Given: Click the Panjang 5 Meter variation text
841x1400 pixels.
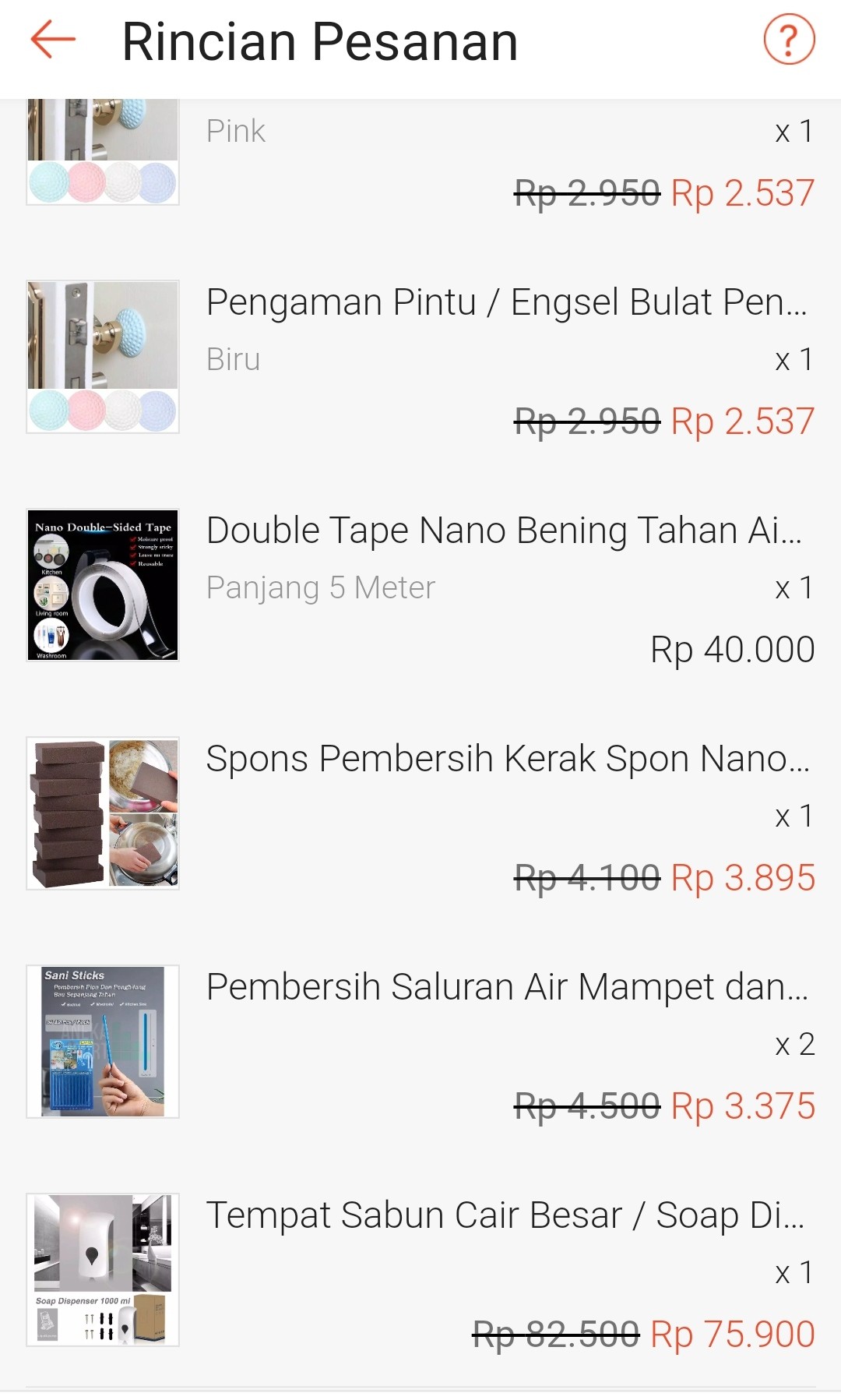Looking at the screenshot, I should pos(320,587).
